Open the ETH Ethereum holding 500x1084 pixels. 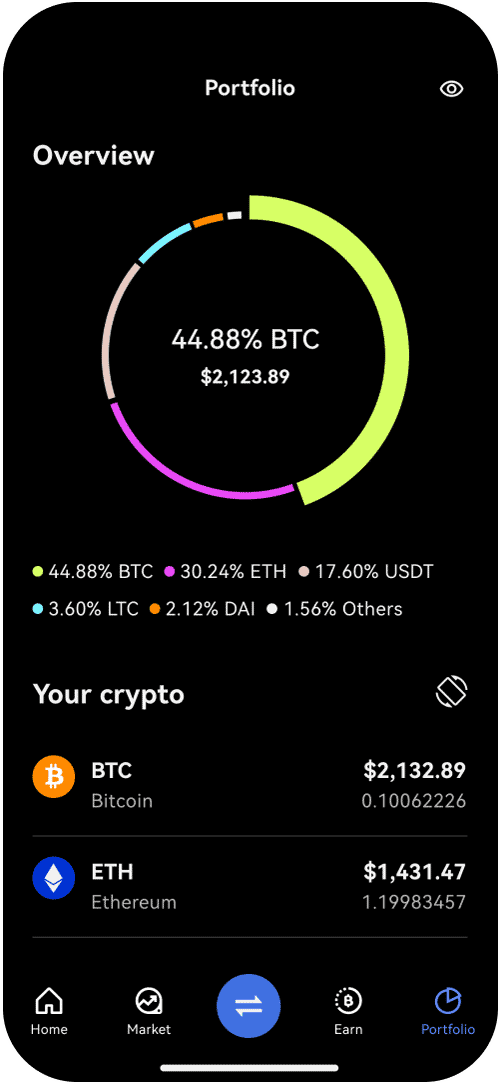(250, 887)
